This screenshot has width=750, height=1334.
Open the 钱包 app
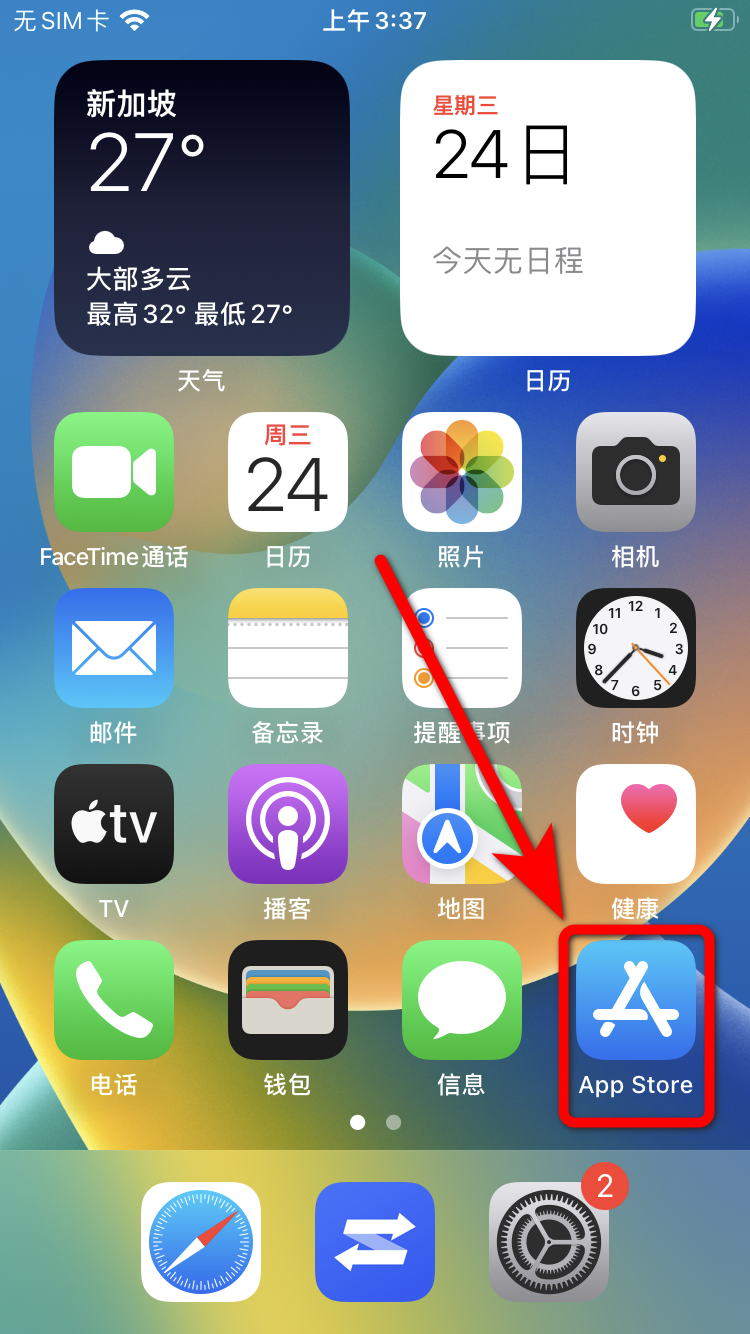(x=288, y=1000)
